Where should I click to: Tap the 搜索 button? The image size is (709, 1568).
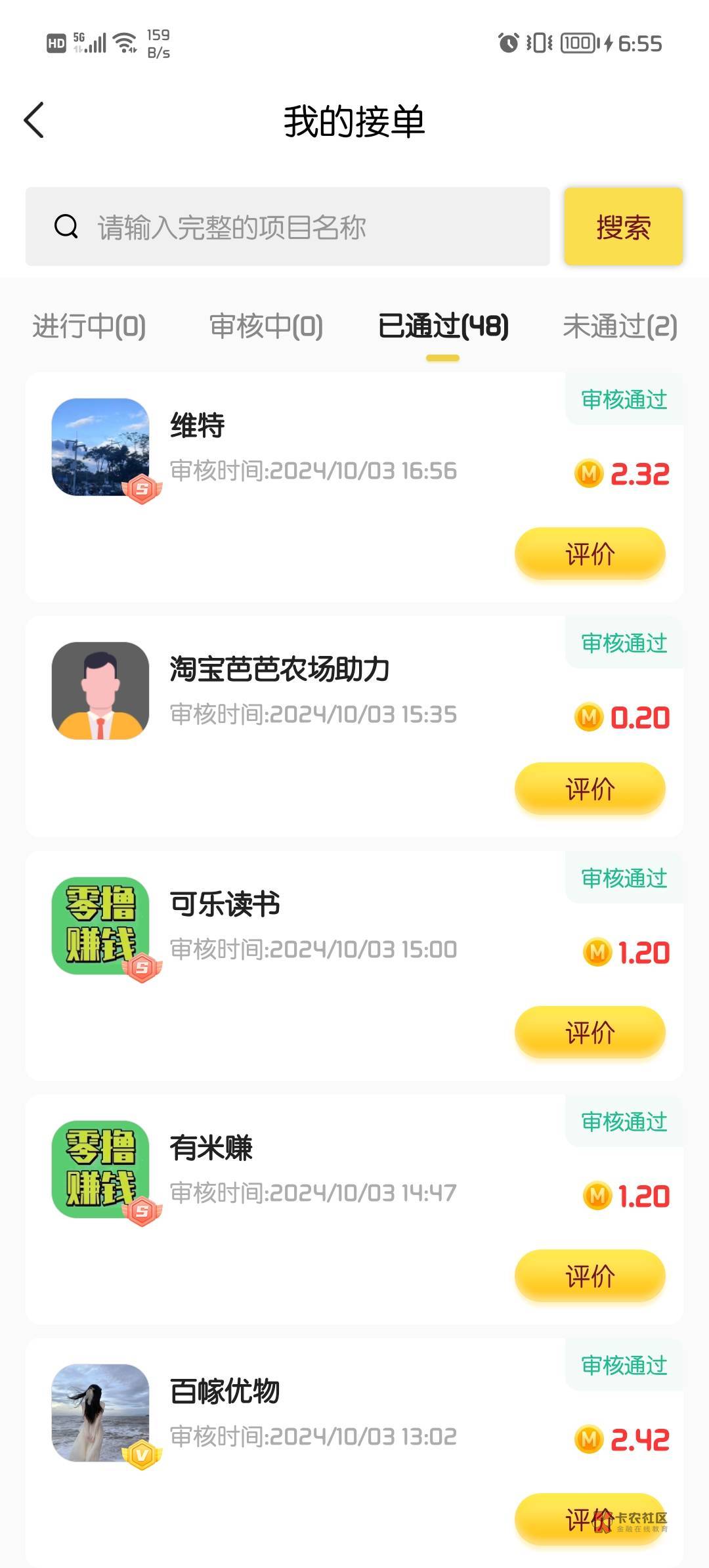pyautogui.click(x=623, y=227)
